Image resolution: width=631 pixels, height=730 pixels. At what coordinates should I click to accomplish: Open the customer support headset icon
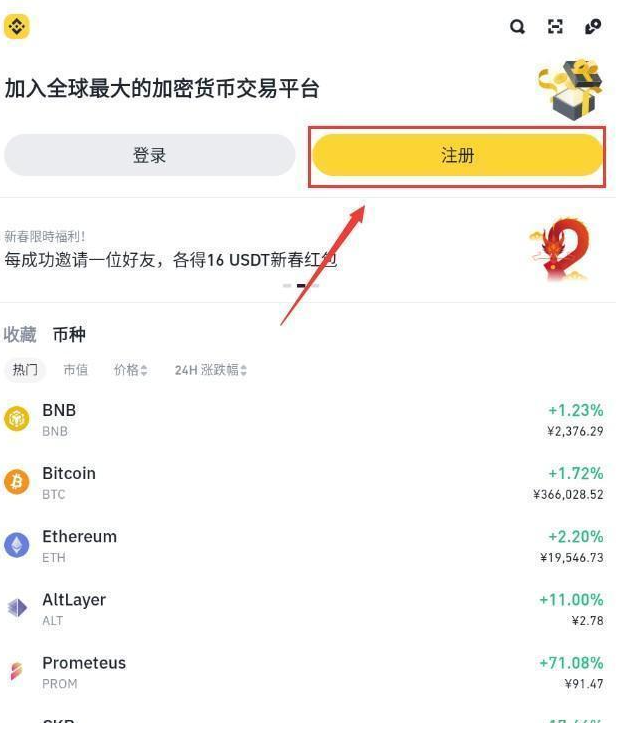(593, 27)
